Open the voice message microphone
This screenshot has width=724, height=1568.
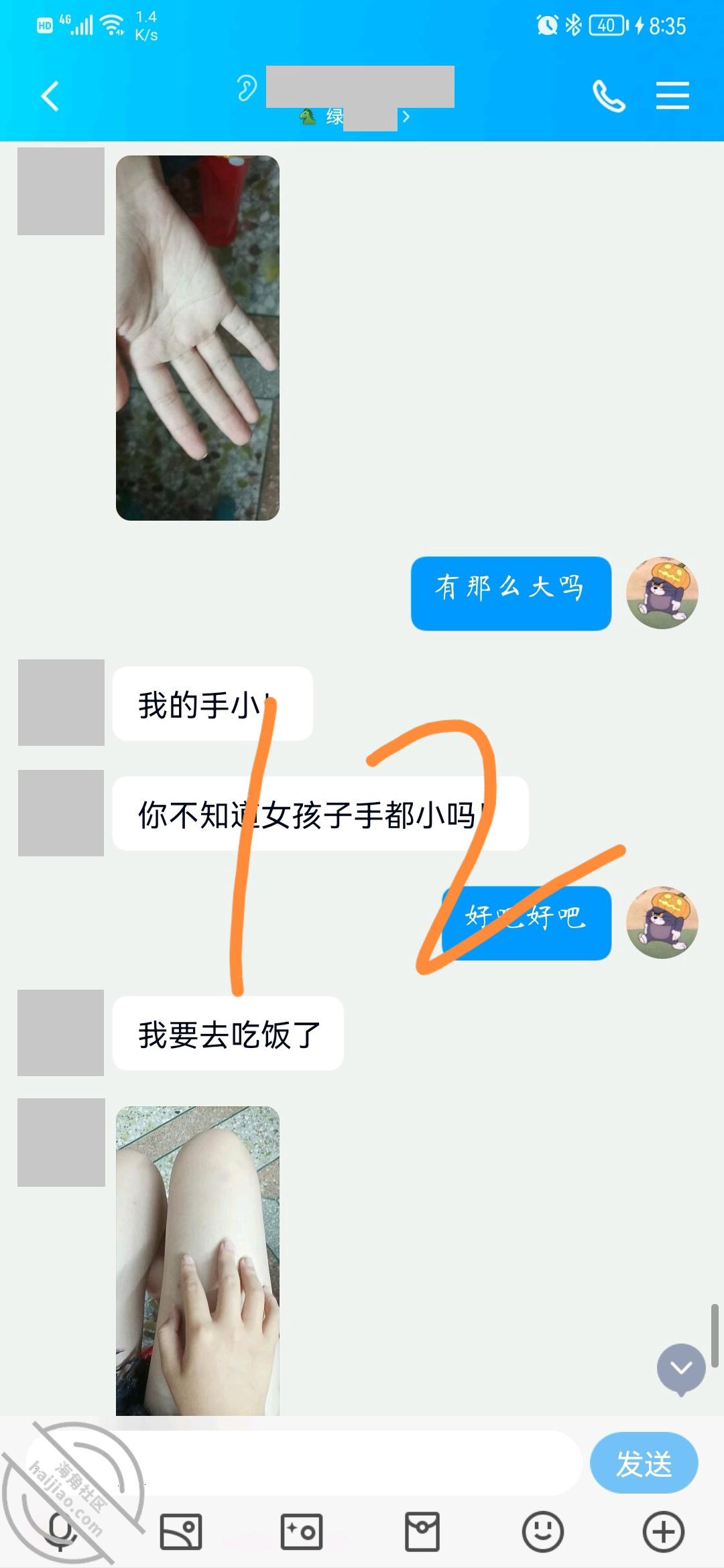click(x=60, y=1532)
